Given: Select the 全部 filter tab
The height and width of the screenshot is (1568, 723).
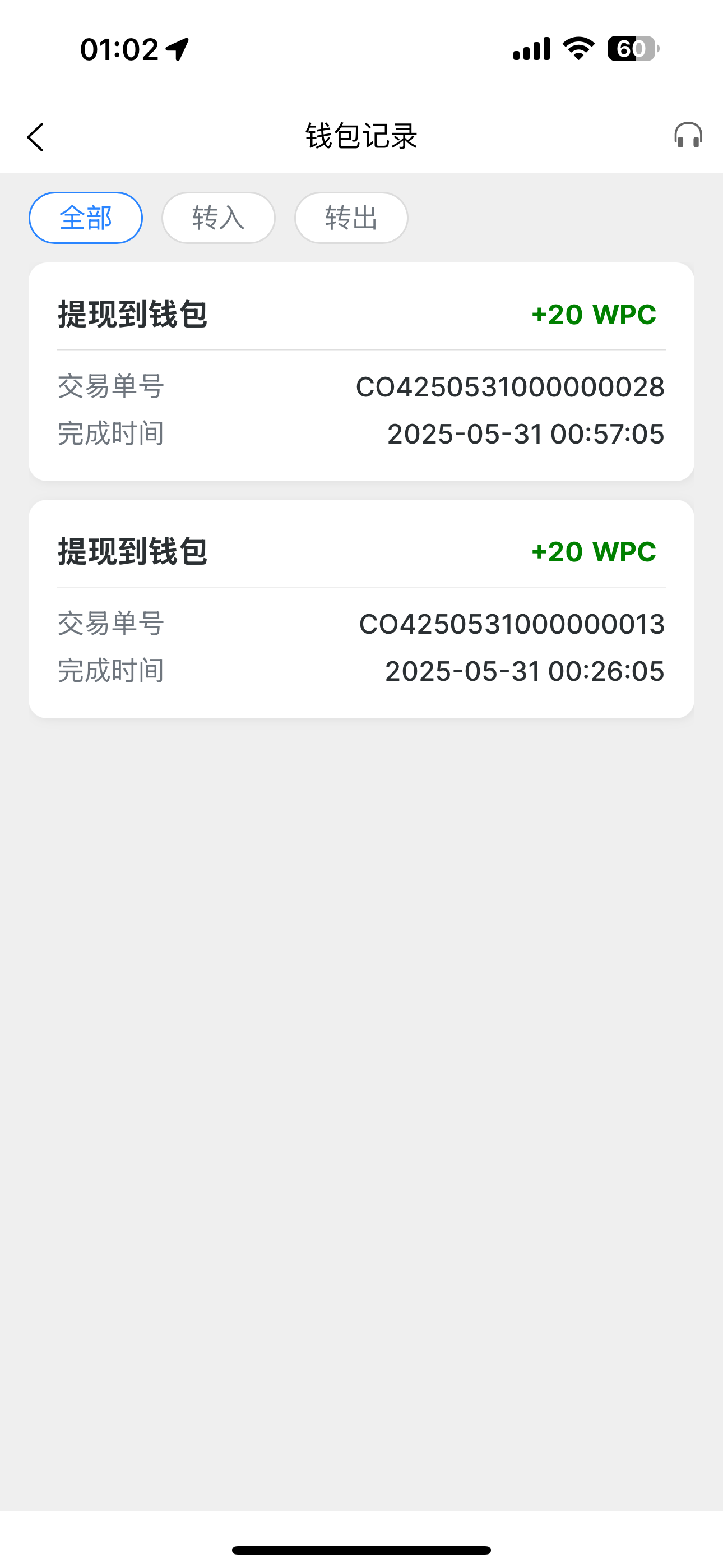Looking at the screenshot, I should (x=86, y=218).
